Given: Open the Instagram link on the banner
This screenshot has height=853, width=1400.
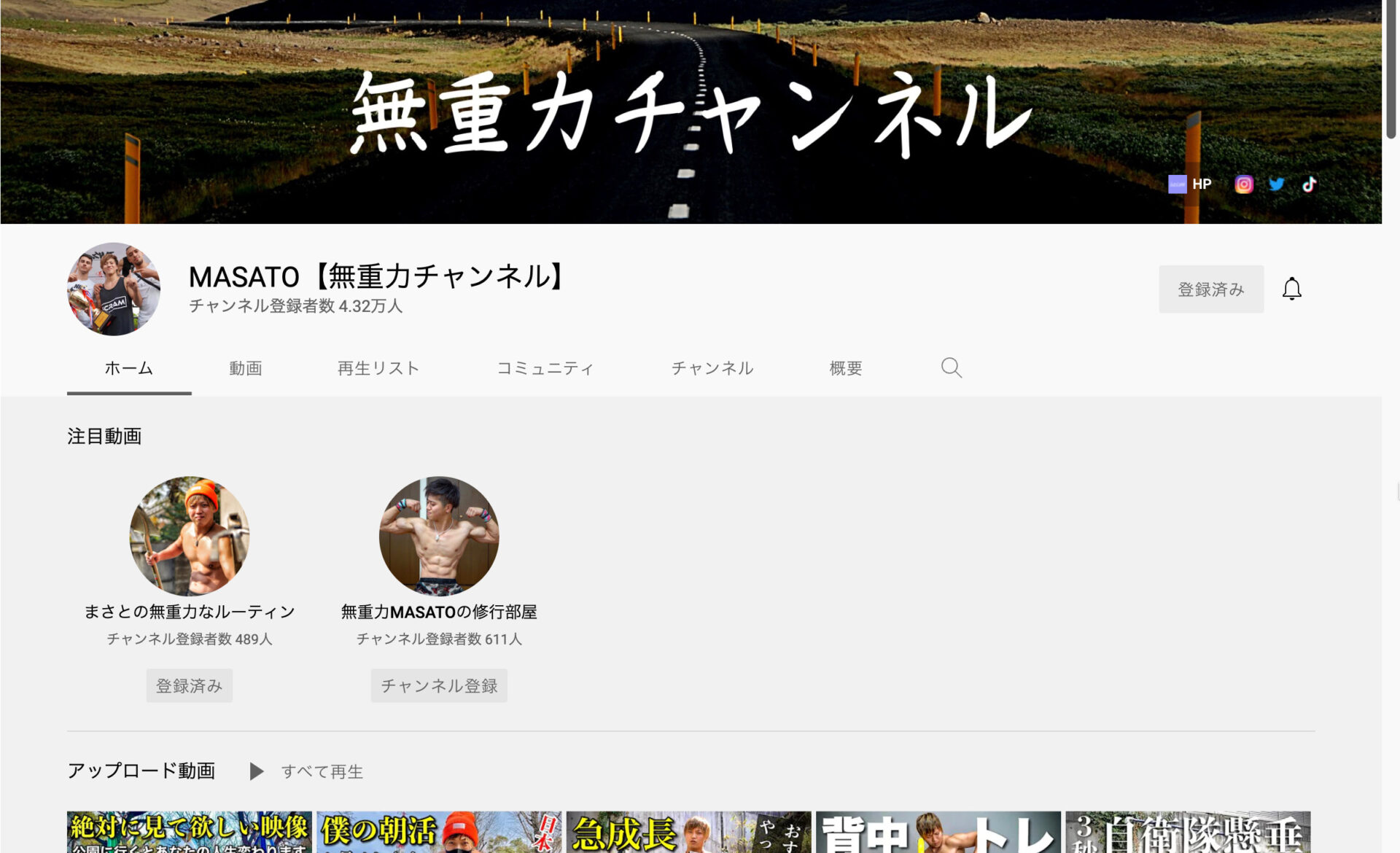Looking at the screenshot, I should (1243, 184).
